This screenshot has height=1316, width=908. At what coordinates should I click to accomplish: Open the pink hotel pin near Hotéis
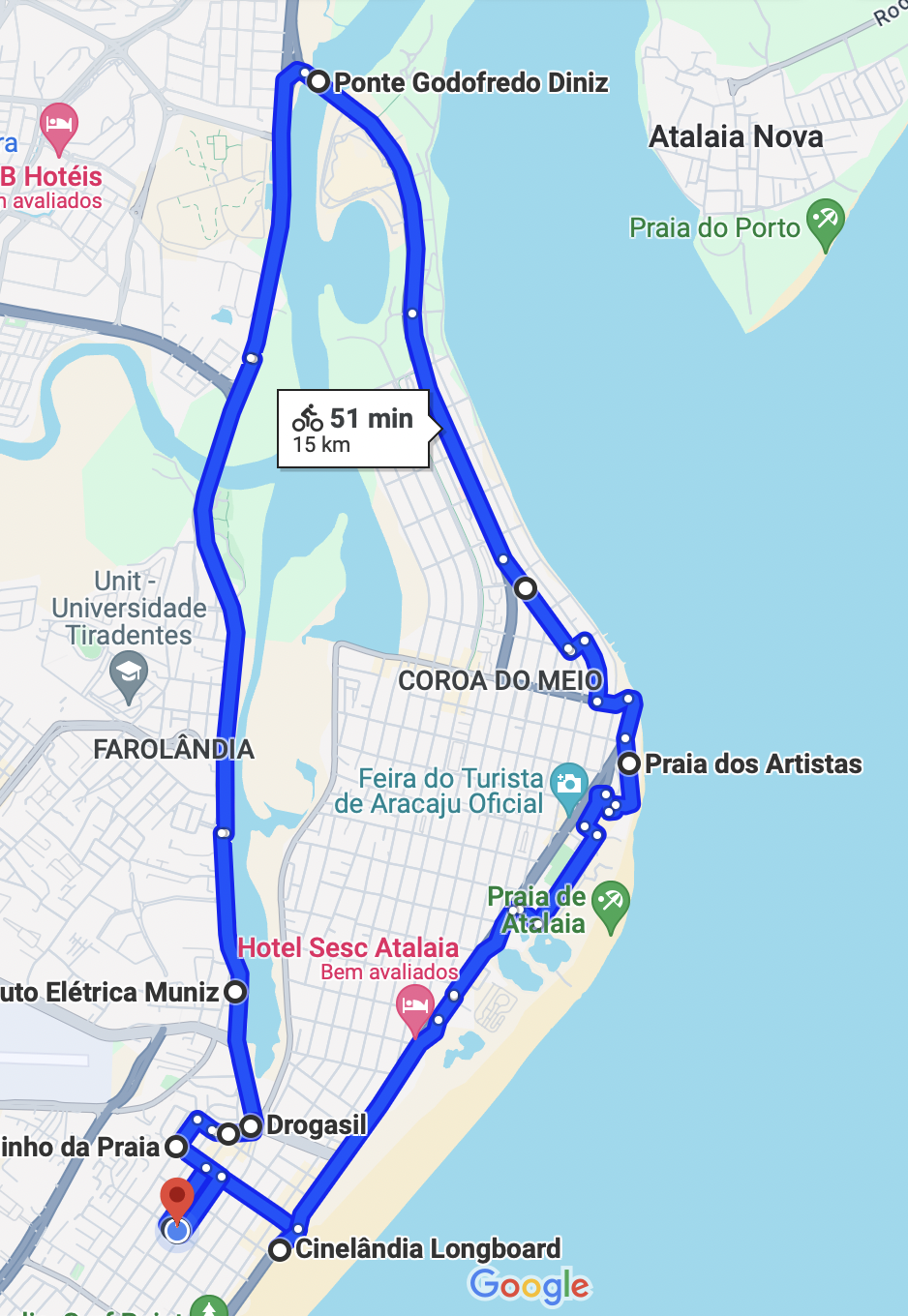click(x=59, y=125)
